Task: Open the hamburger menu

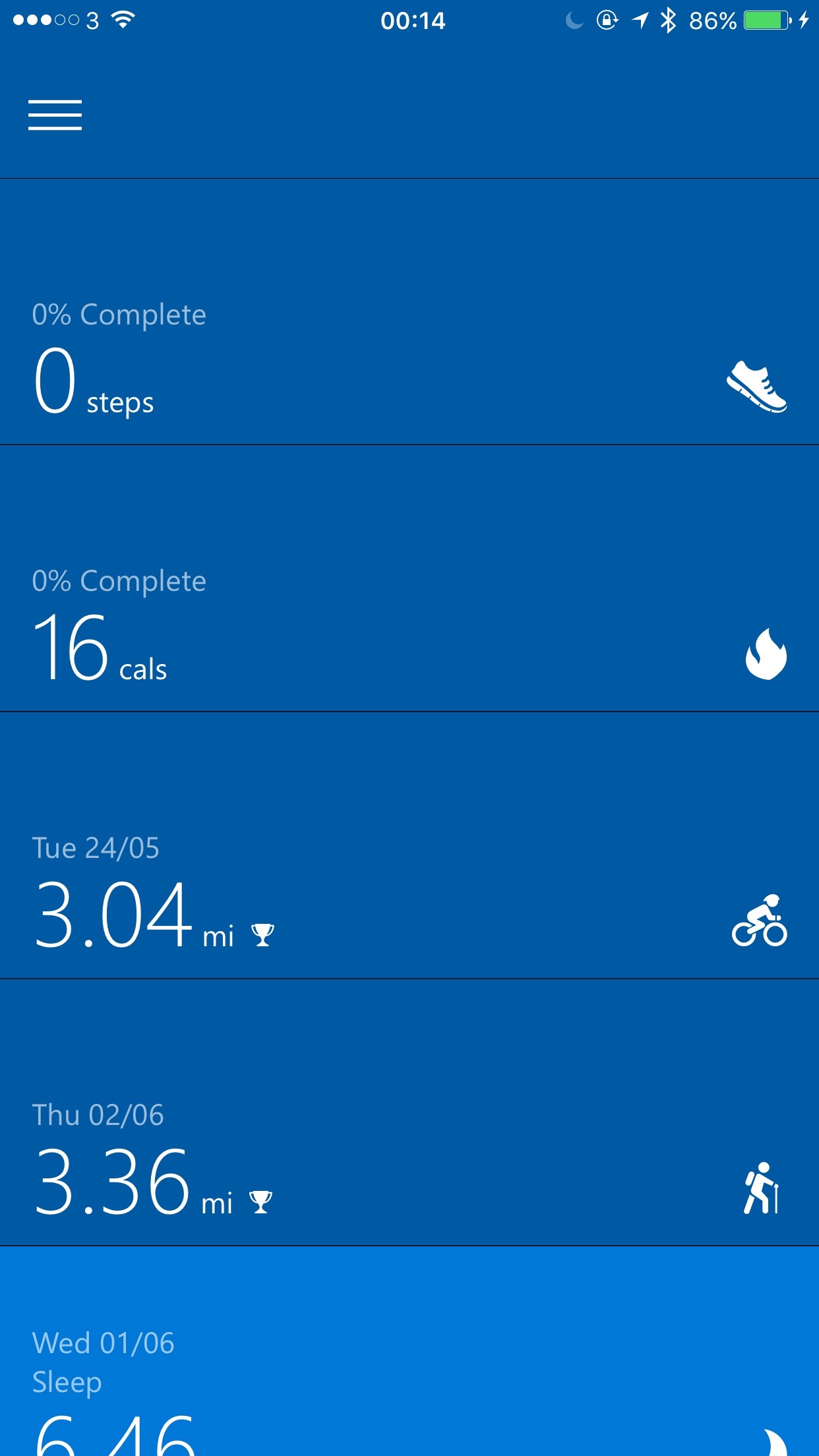Action: [55, 115]
